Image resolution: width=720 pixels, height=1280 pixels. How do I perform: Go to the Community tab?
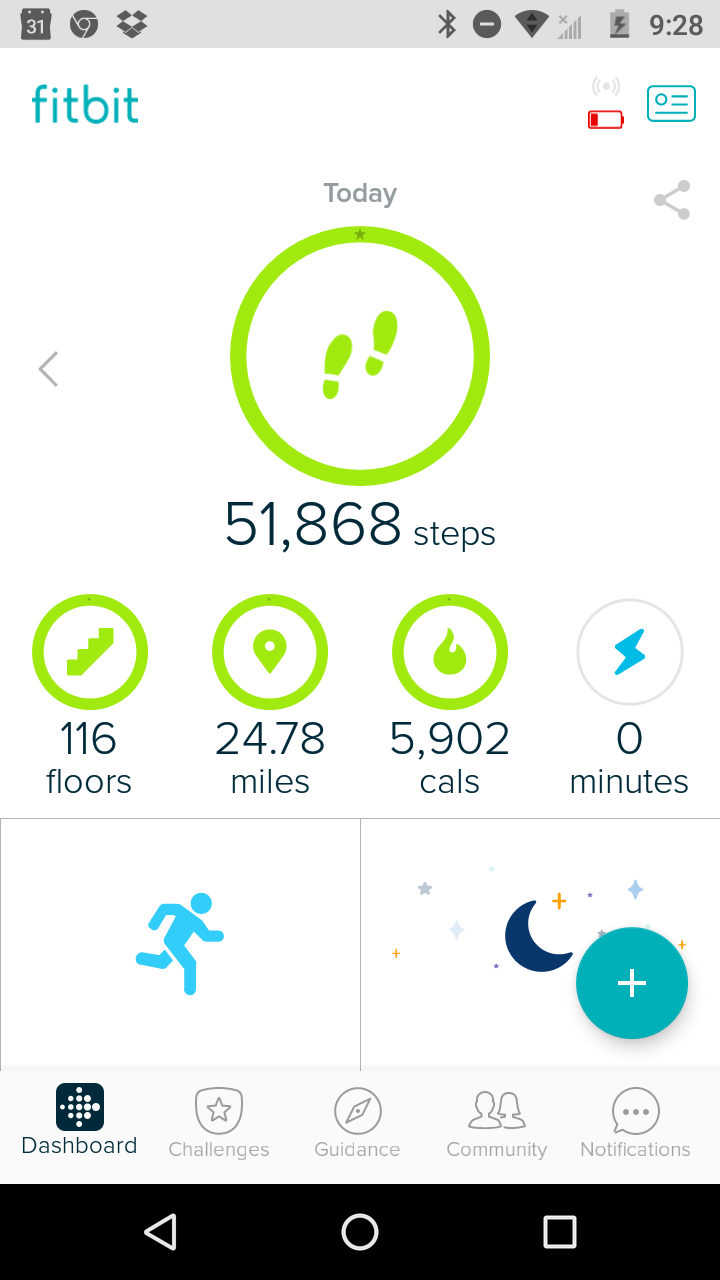pos(497,1123)
